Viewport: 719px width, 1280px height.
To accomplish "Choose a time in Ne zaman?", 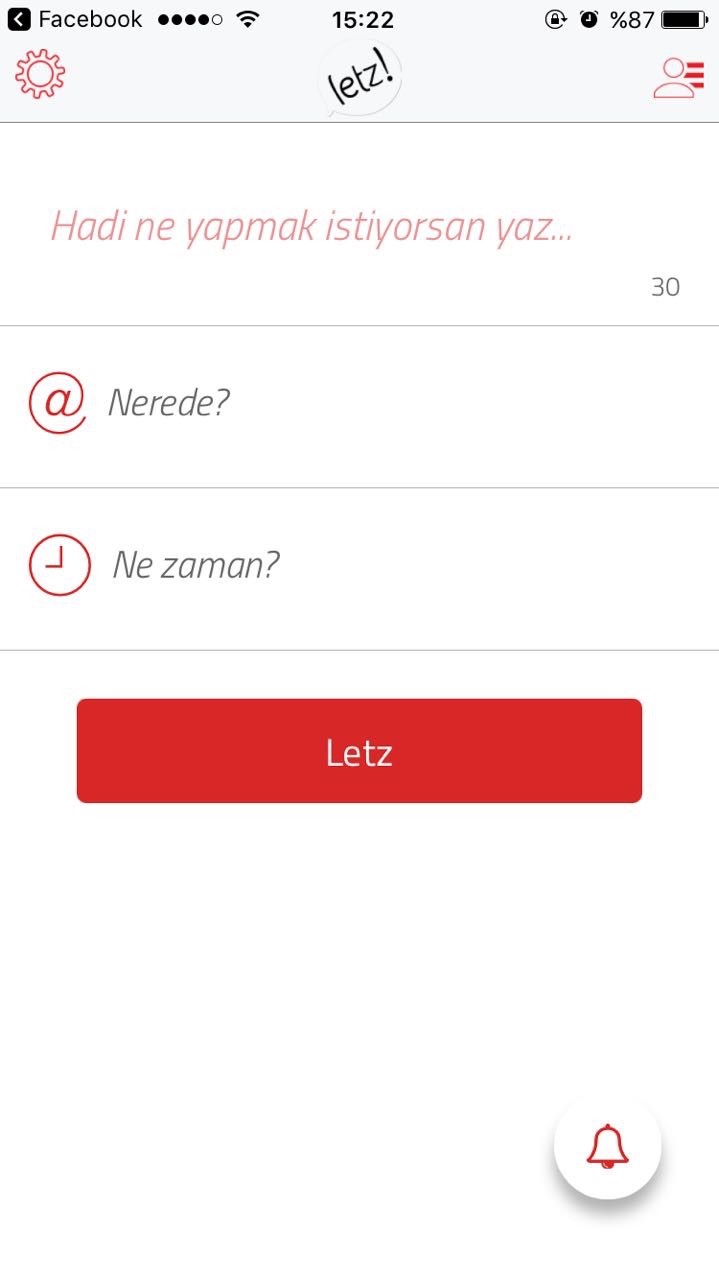I will click(x=359, y=568).
